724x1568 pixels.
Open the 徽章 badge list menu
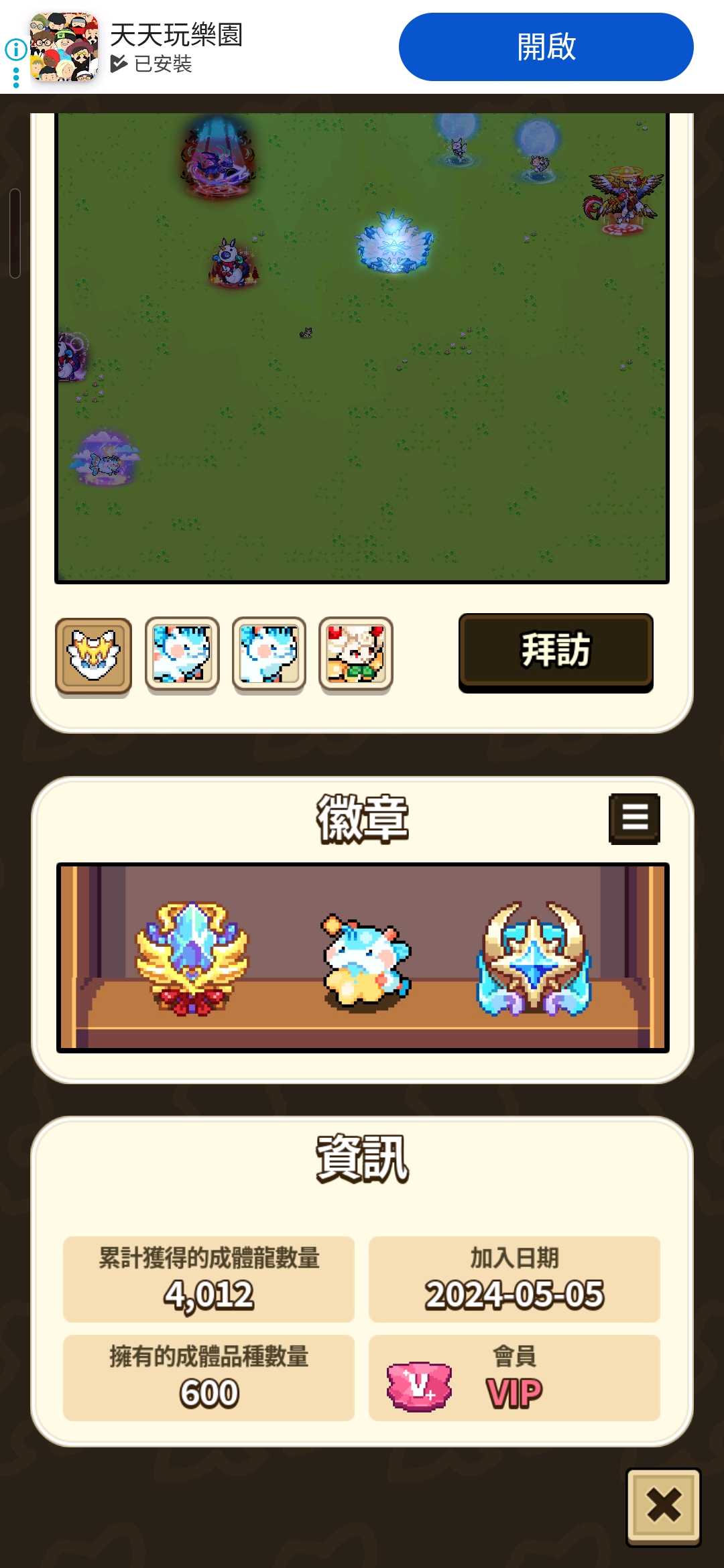pyautogui.click(x=634, y=818)
